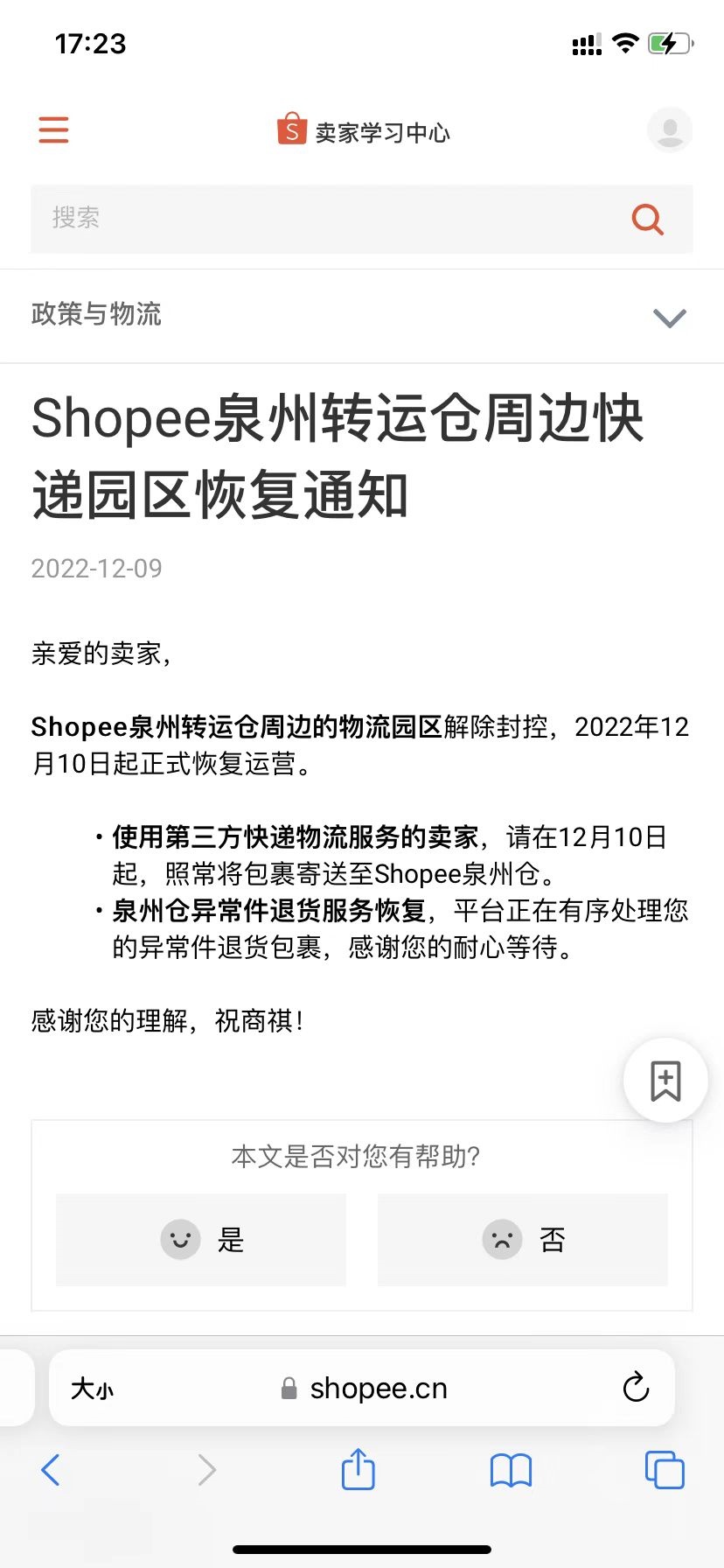This screenshot has width=724, height=1568.
Task: Select 否 for article helpfulness
Action: [523, 1240]
